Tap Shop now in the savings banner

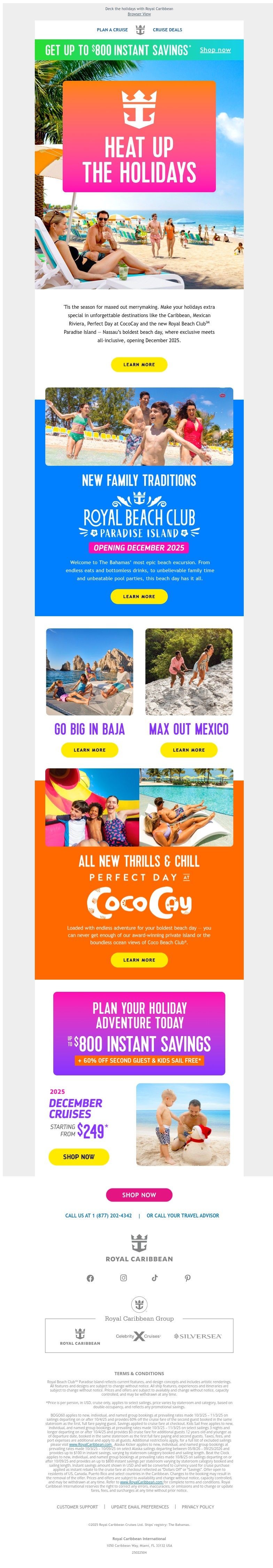pos(215,50)
